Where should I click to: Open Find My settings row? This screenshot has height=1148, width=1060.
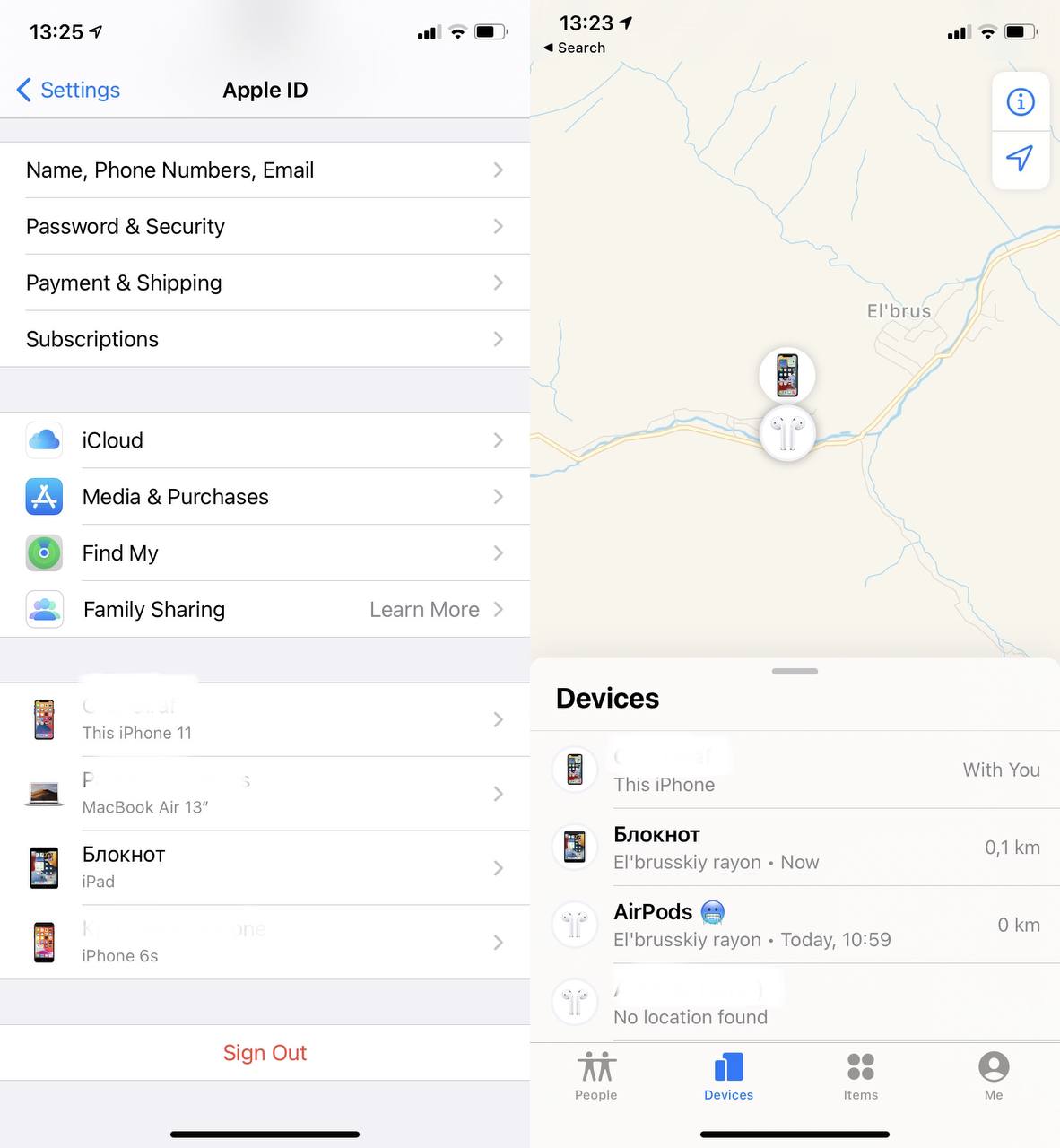(x=265, y=553)
